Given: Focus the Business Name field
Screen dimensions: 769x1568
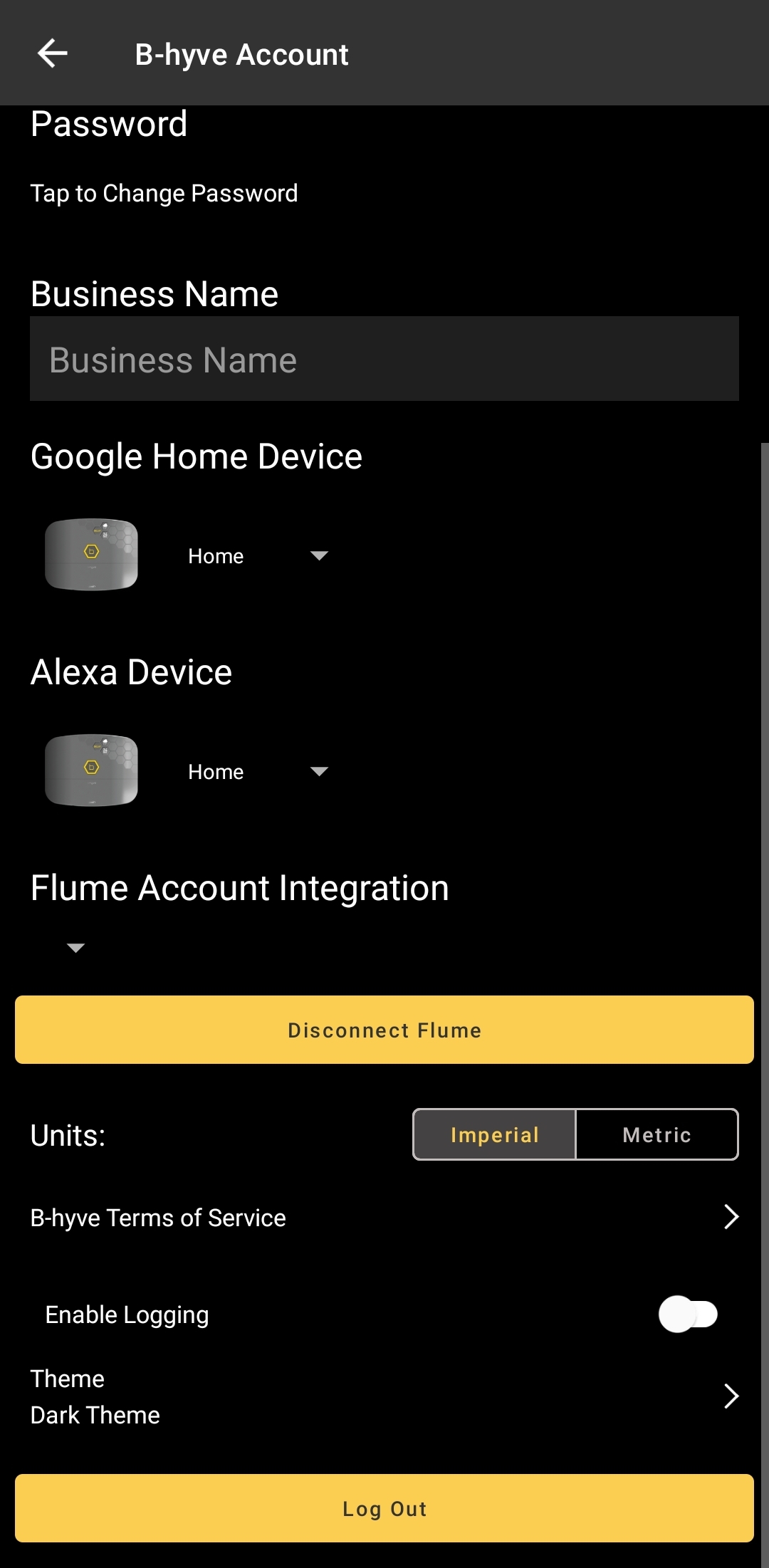Looking at the screenshot, I should tap(384, 359).
